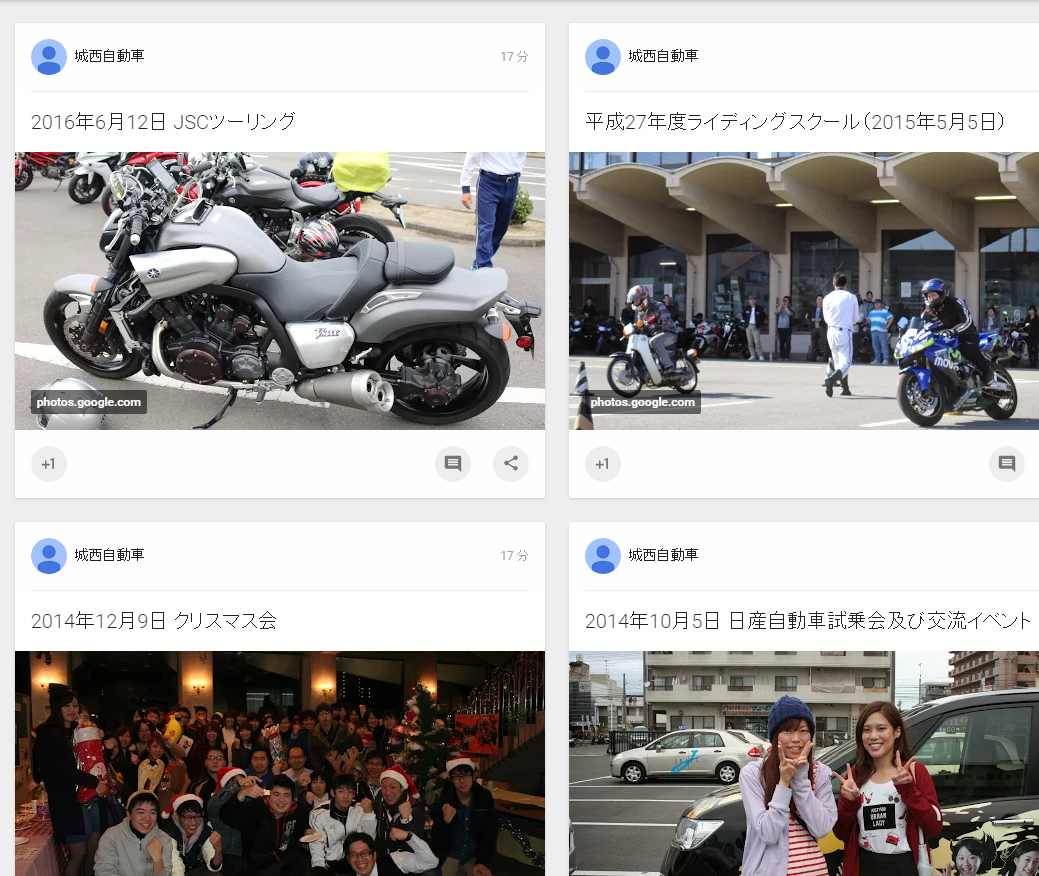Open the photos.google.com link on the JSCツーリング photo
The width and height of the screenshot is (1039, 876).
(89, 403)
